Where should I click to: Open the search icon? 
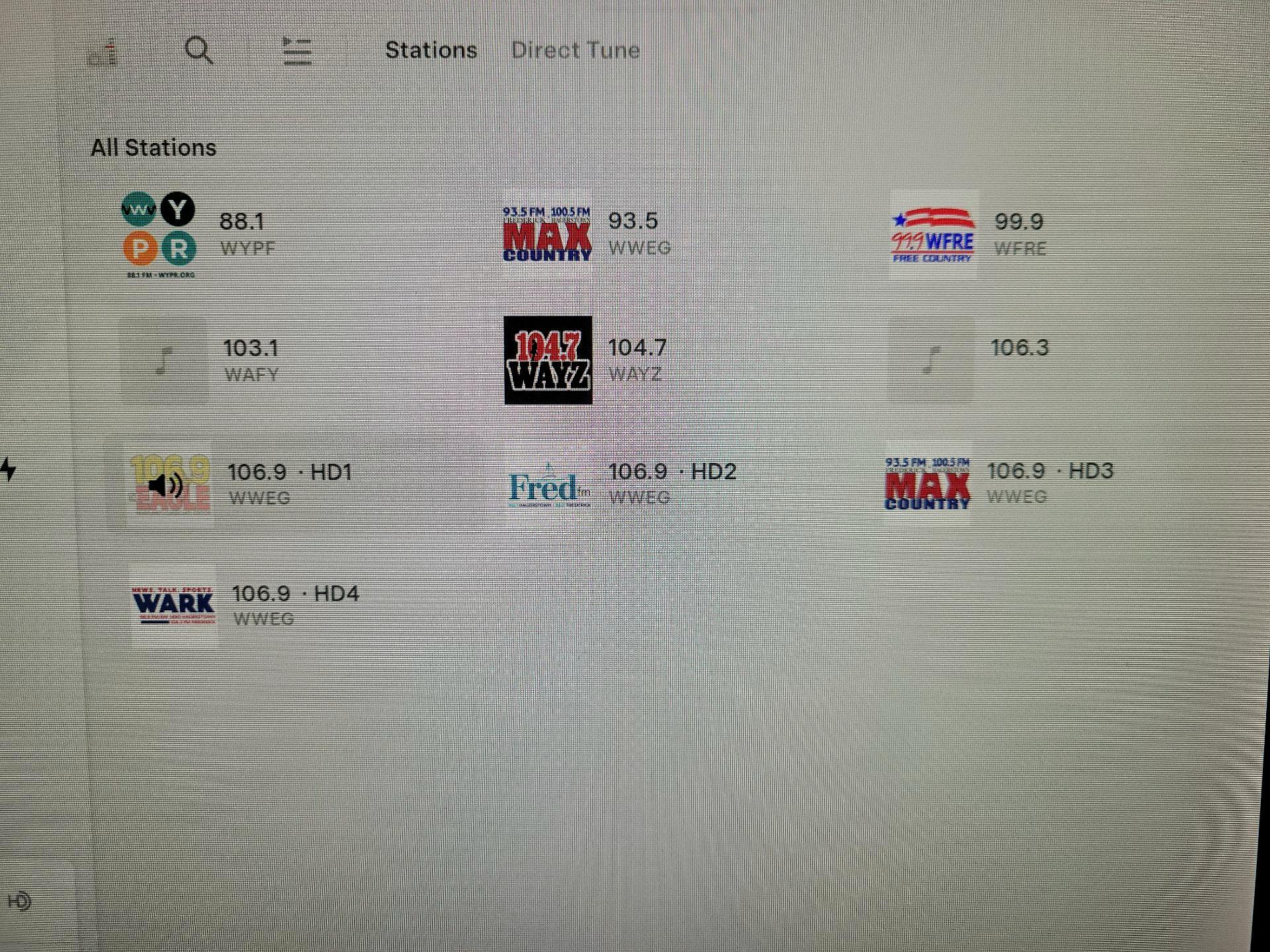198,50
